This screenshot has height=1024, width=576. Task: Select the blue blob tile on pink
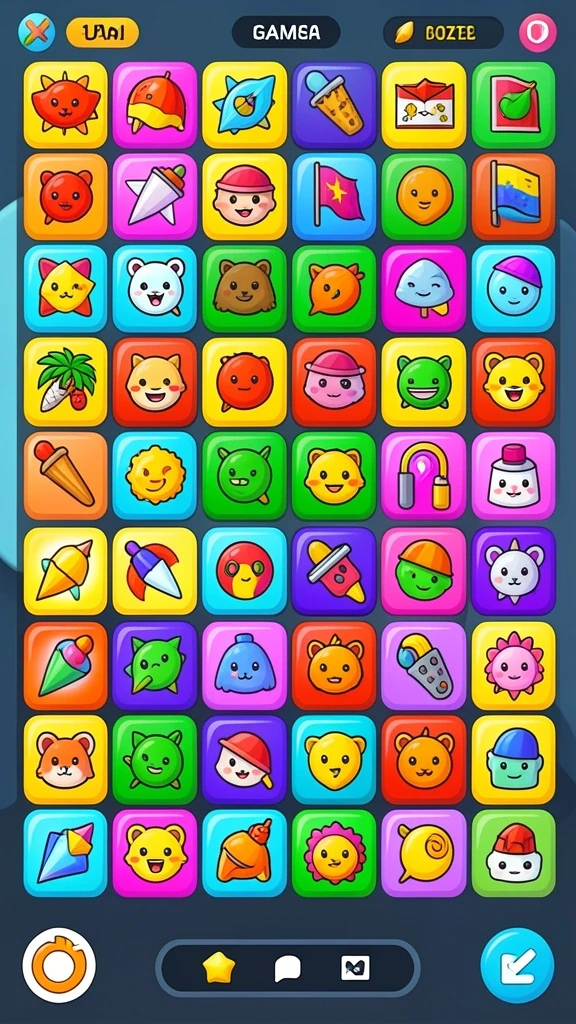[x=244, y=665]
